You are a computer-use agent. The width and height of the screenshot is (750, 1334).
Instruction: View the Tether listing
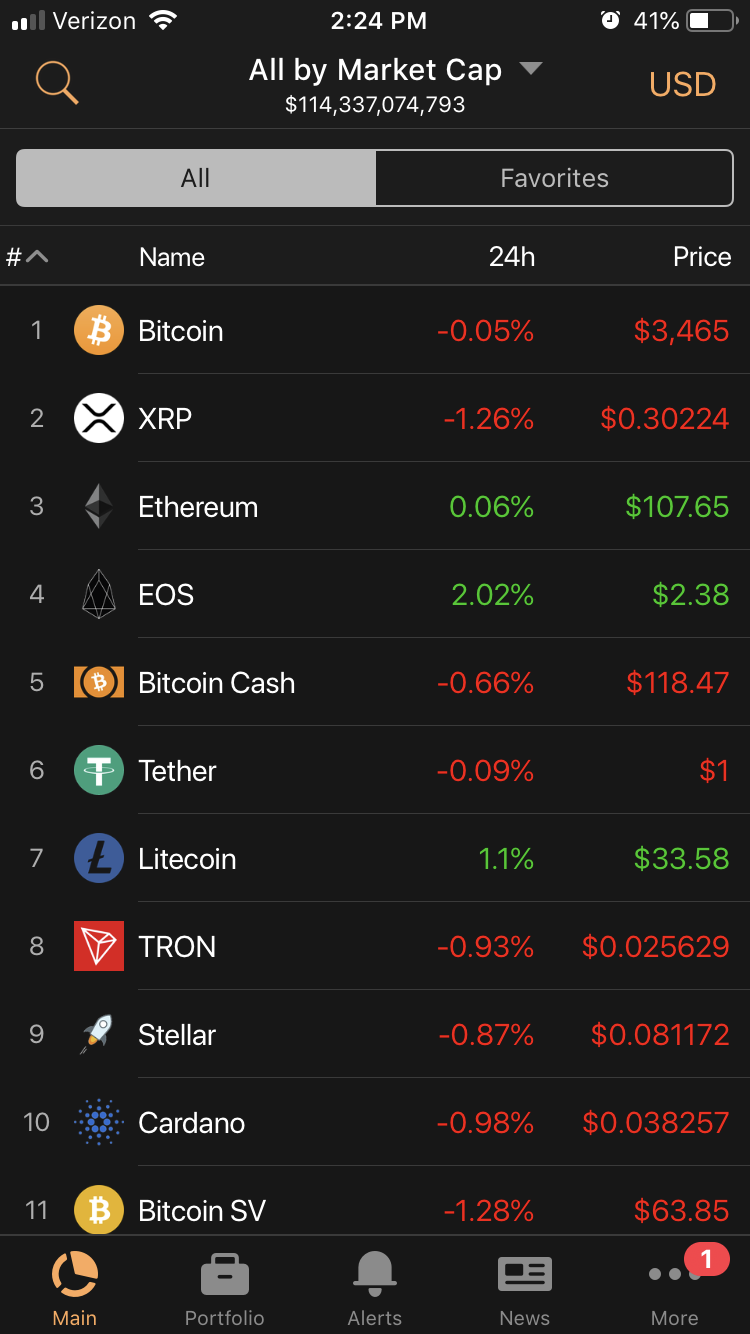click(375, 770)
